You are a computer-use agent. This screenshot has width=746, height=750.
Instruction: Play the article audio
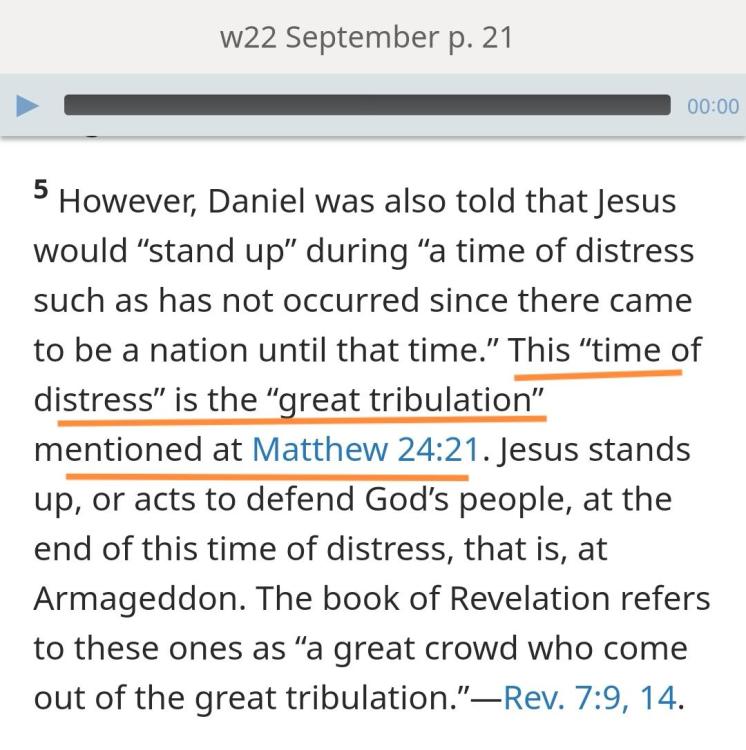point(28,105)
